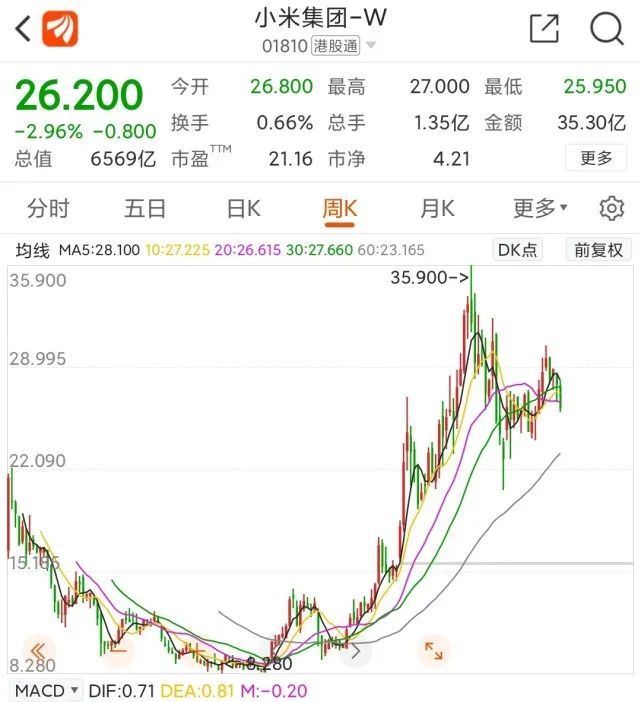Screen dimensions: 641x702
Task: Go back using the top-left arrow
Action: pyautogui.click(x=22, y=29)
